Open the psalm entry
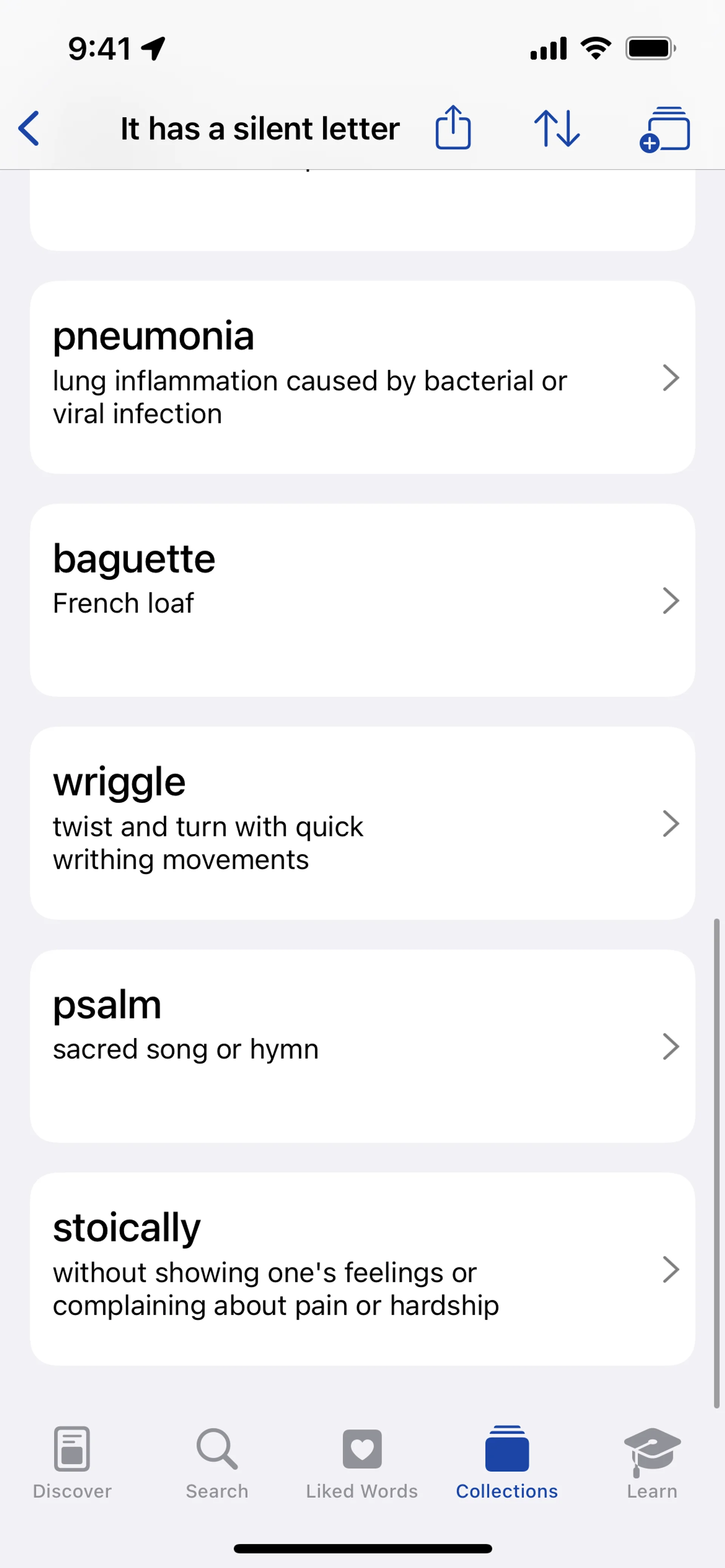725x1568 pixels. (x=362, y=1045)
